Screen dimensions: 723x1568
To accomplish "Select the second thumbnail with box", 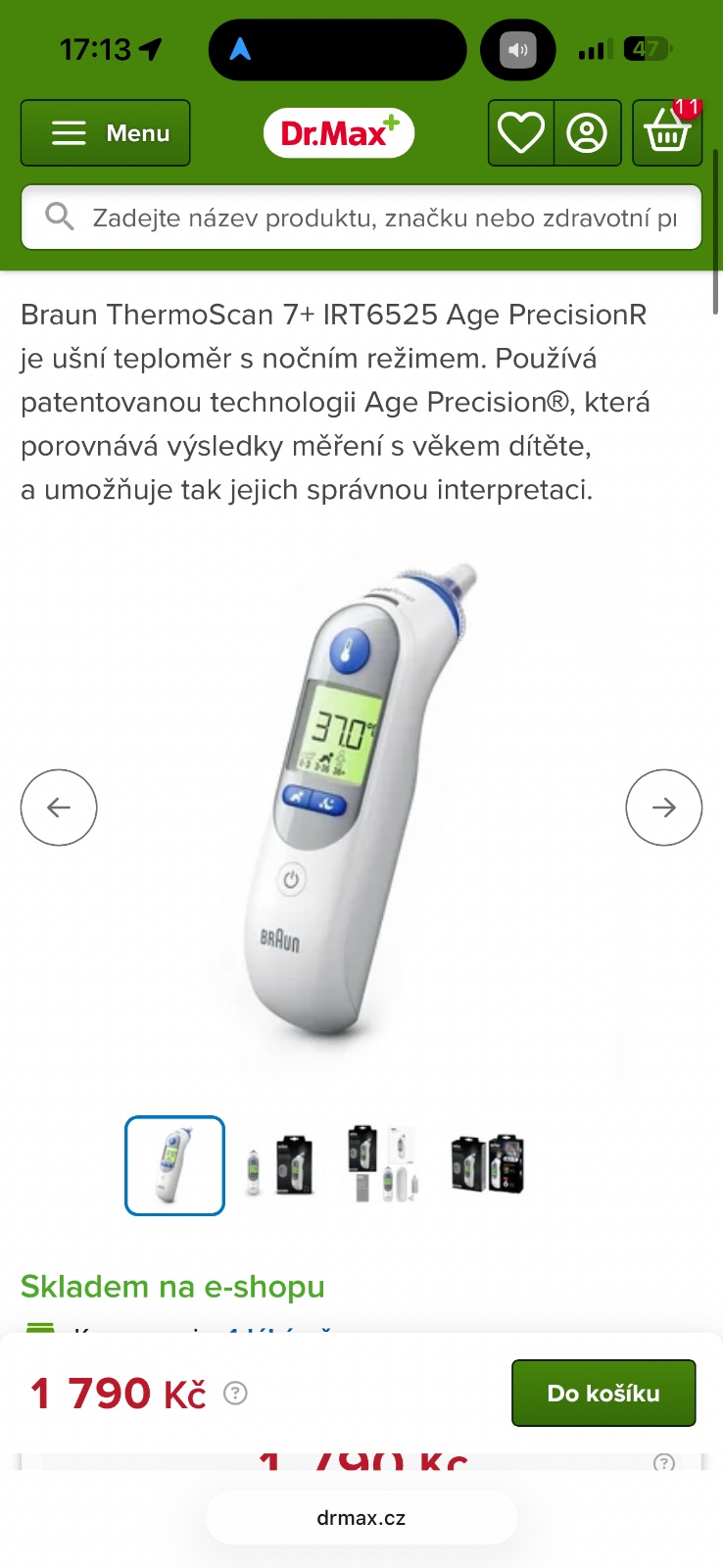I will pyautogui.click(x=280, y=1165).
